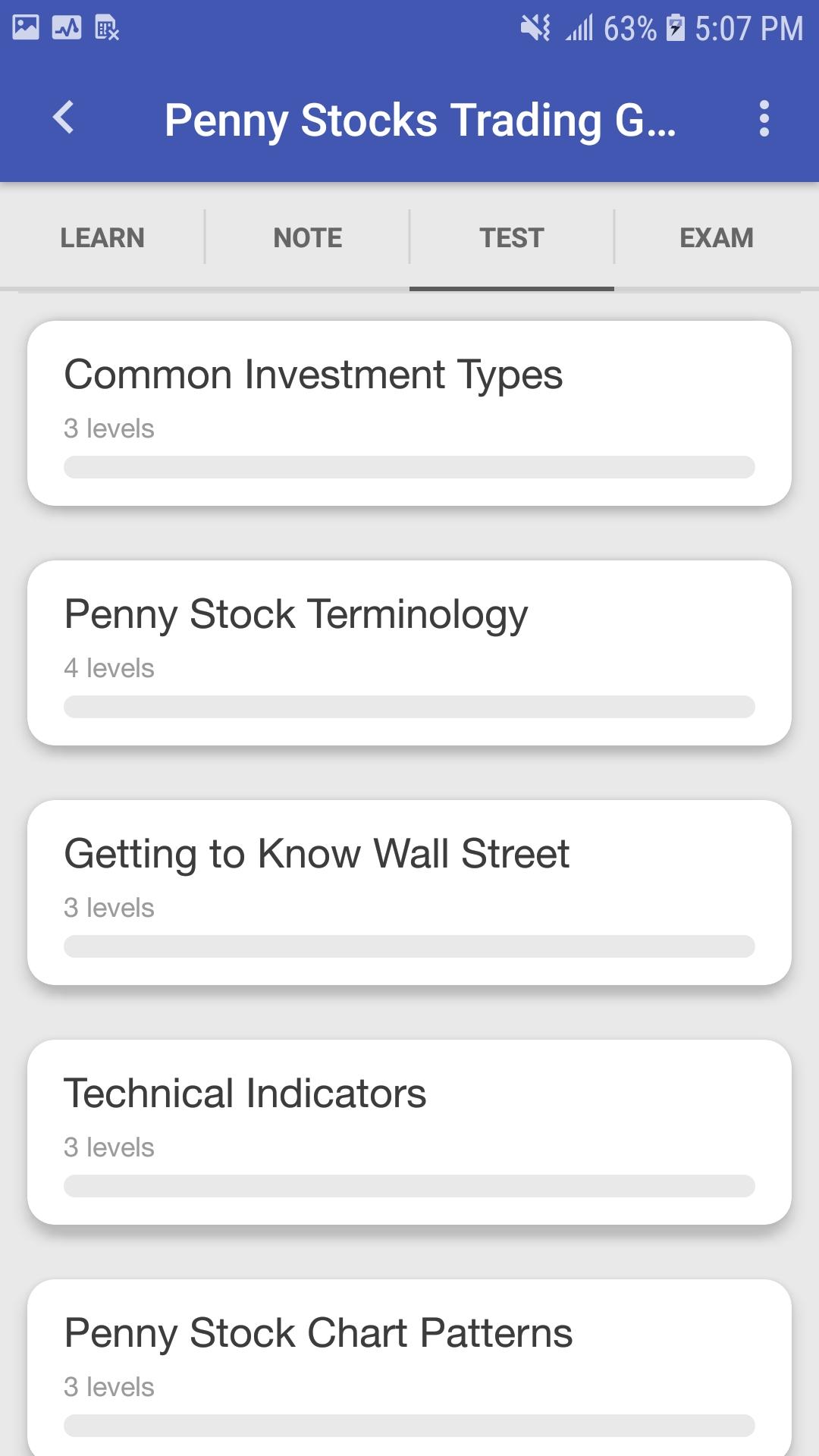Switch to the LEARN tab
The width and height of the screenshot is (819, 1456).
coord(102,237)
